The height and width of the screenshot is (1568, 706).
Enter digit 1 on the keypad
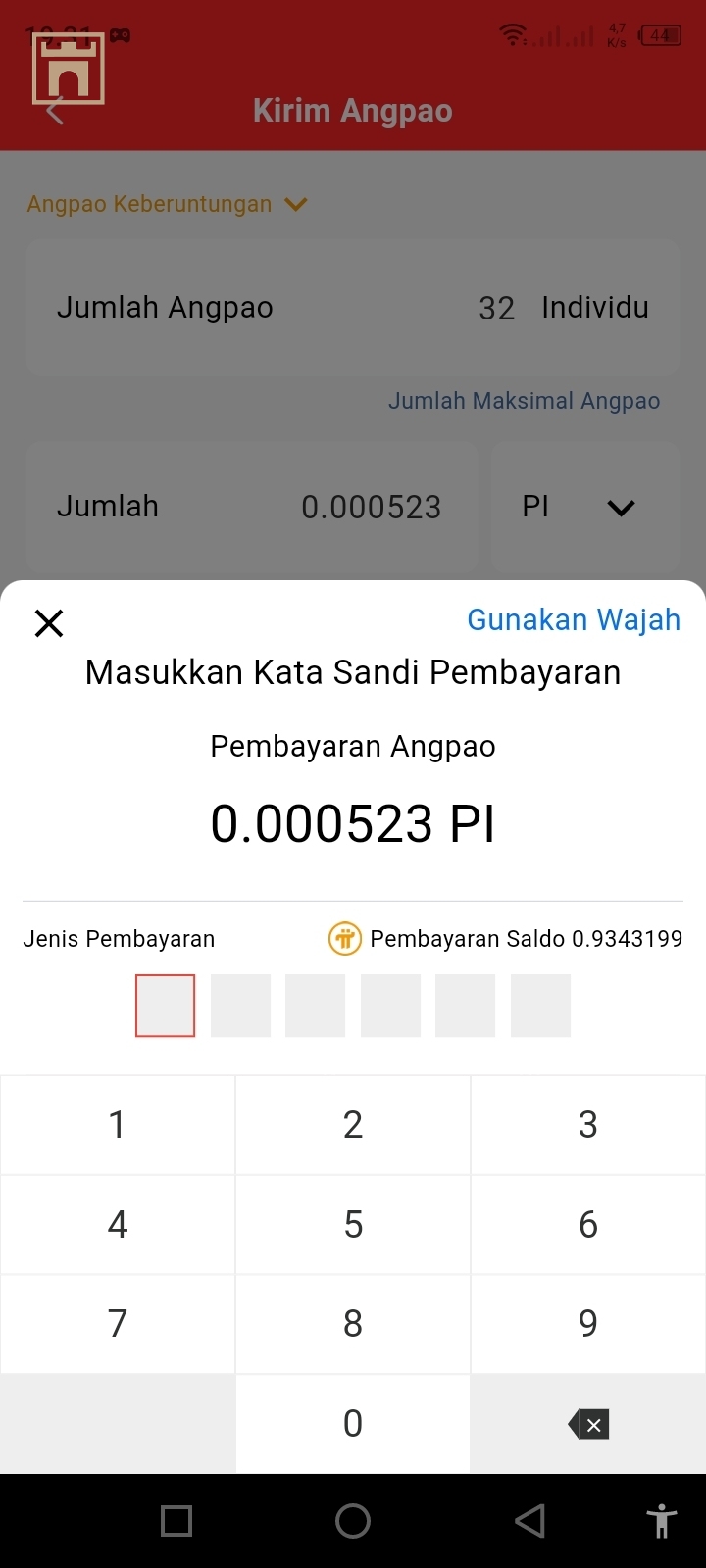pyautogui.click(x=118, y=1125)
